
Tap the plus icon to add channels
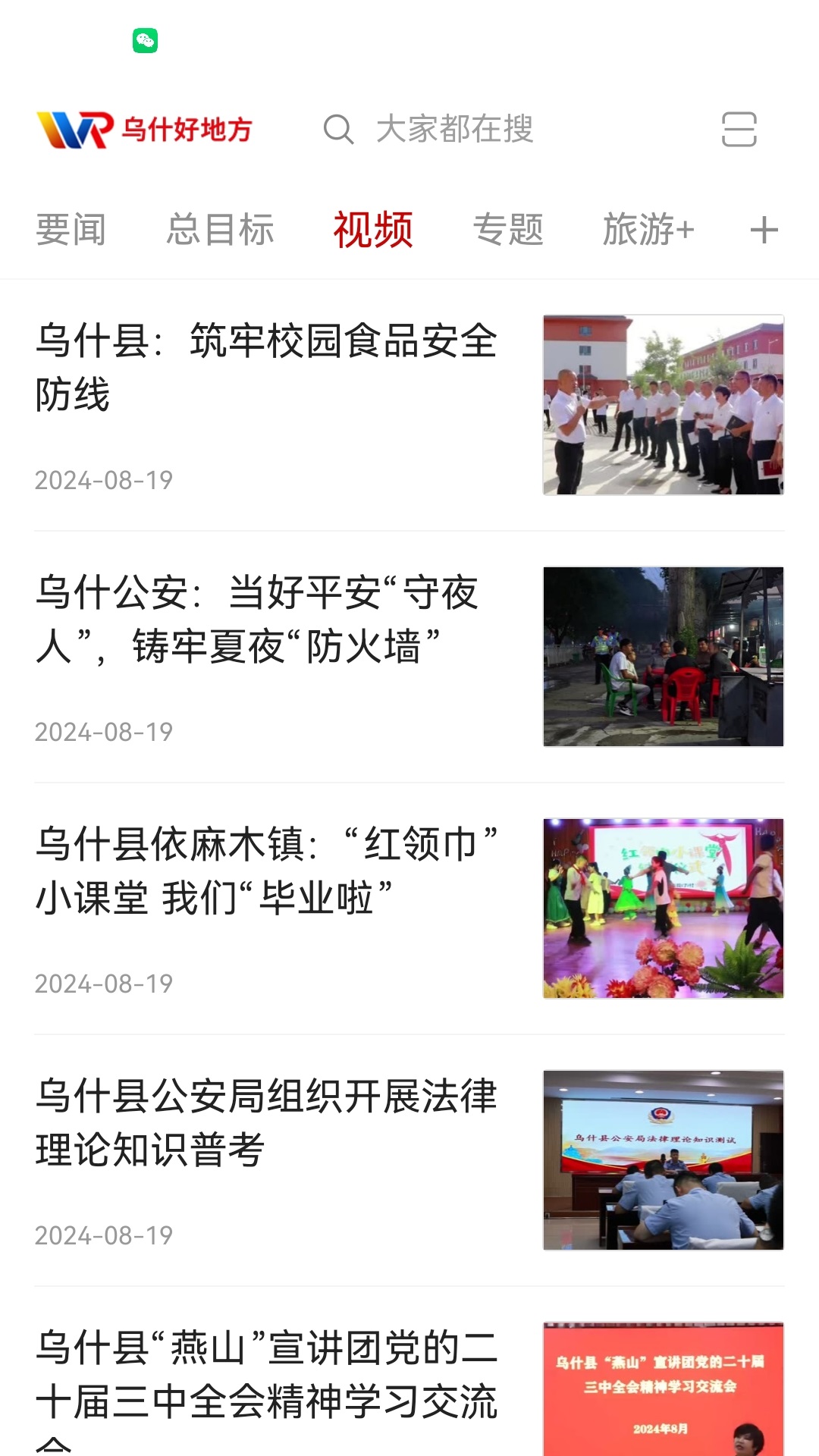click(764, 230)
